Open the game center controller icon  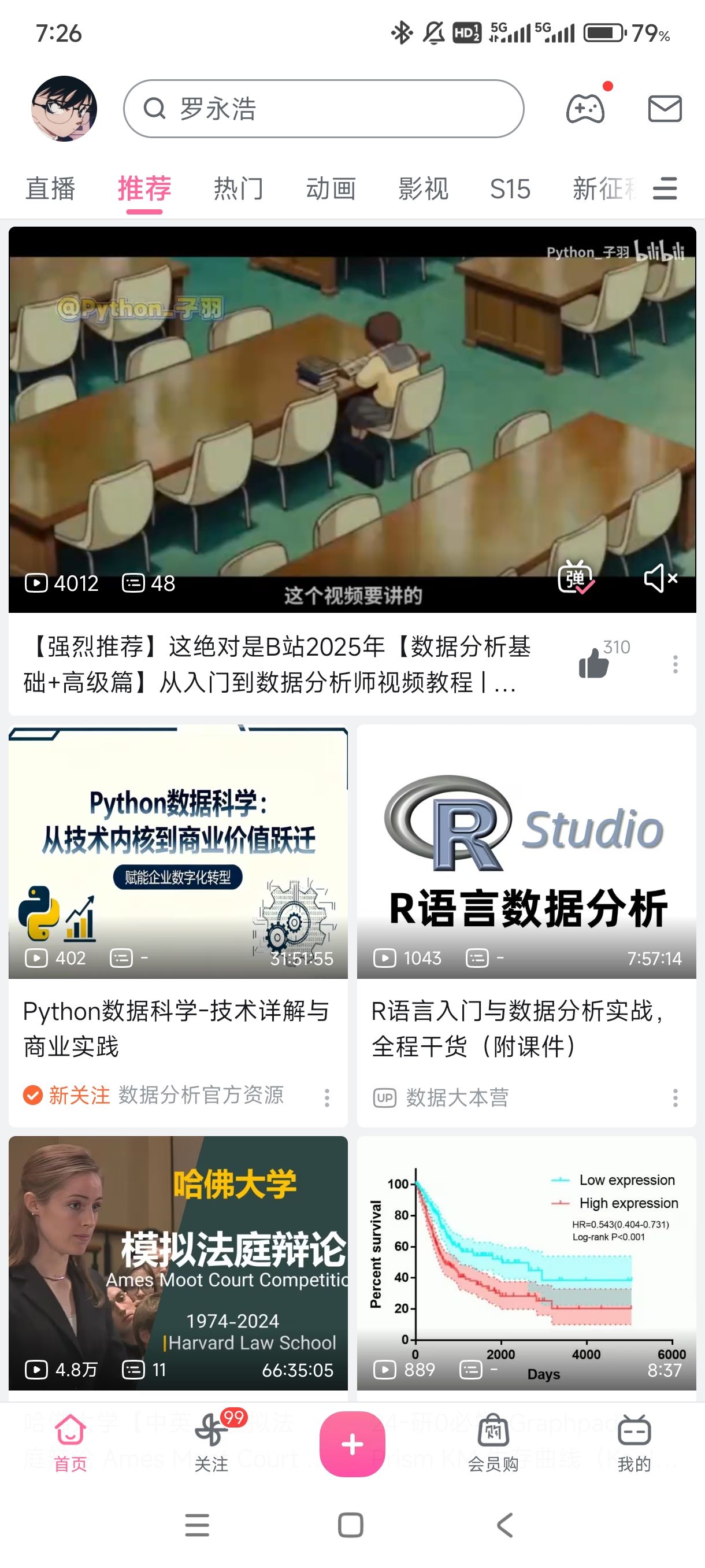click(585, 109)
